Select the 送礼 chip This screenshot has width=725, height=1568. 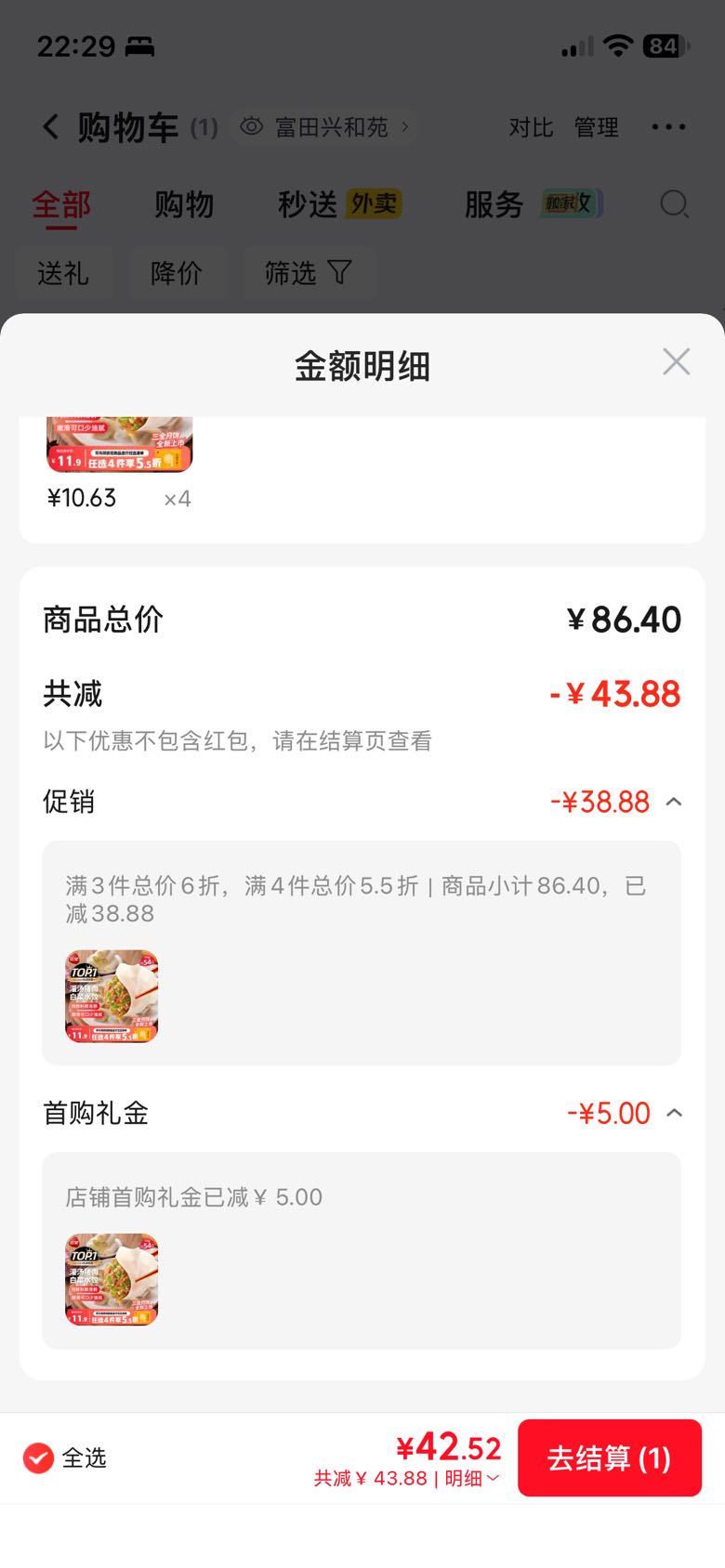tap(63, 273)
